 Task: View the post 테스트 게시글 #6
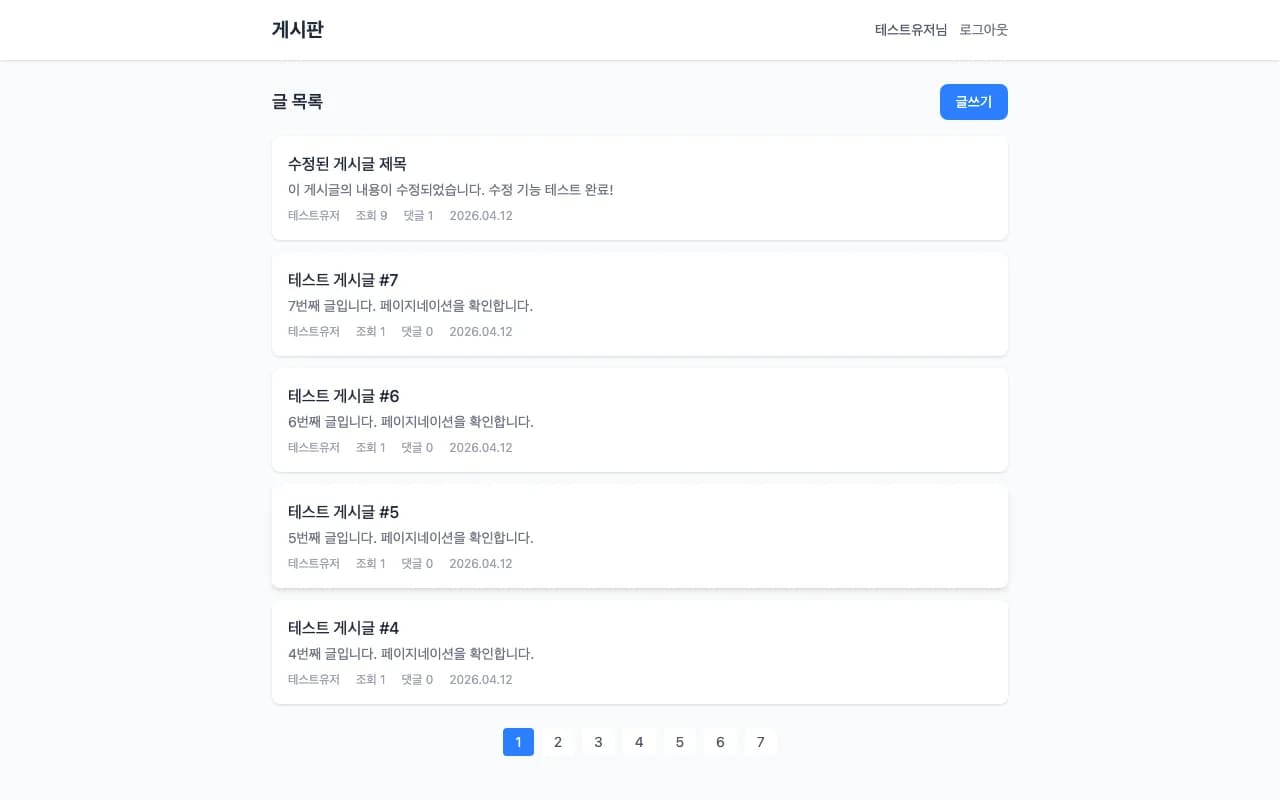(343, 396)
